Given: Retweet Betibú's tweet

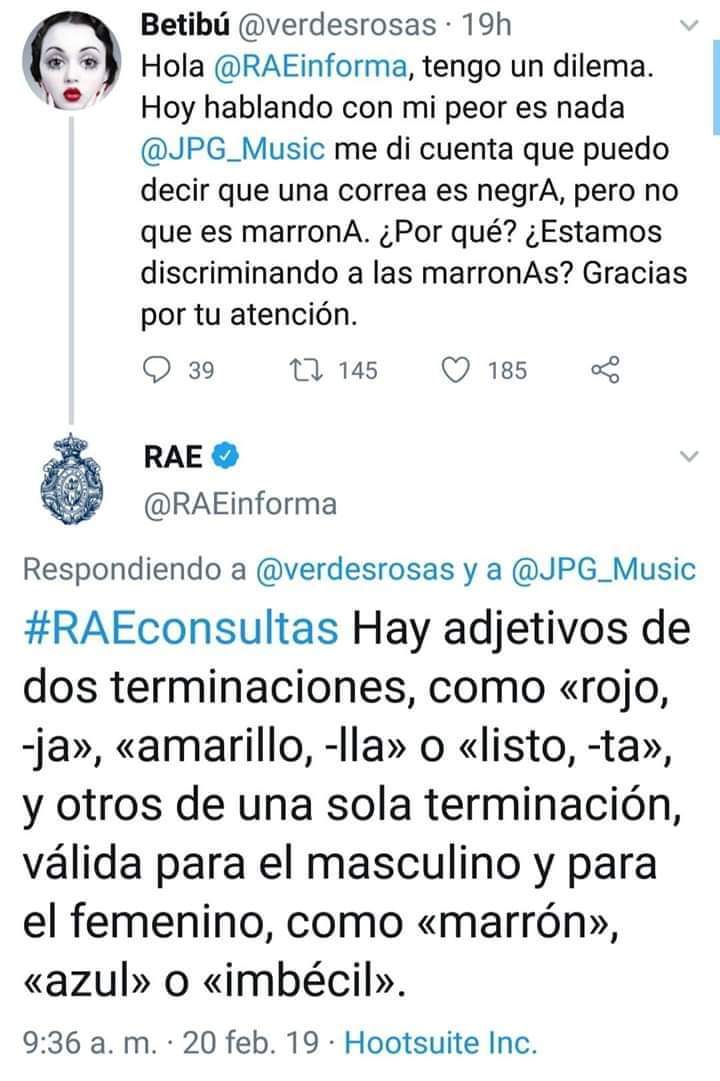Looking at the screenshot, I should [x=300, y=371].
